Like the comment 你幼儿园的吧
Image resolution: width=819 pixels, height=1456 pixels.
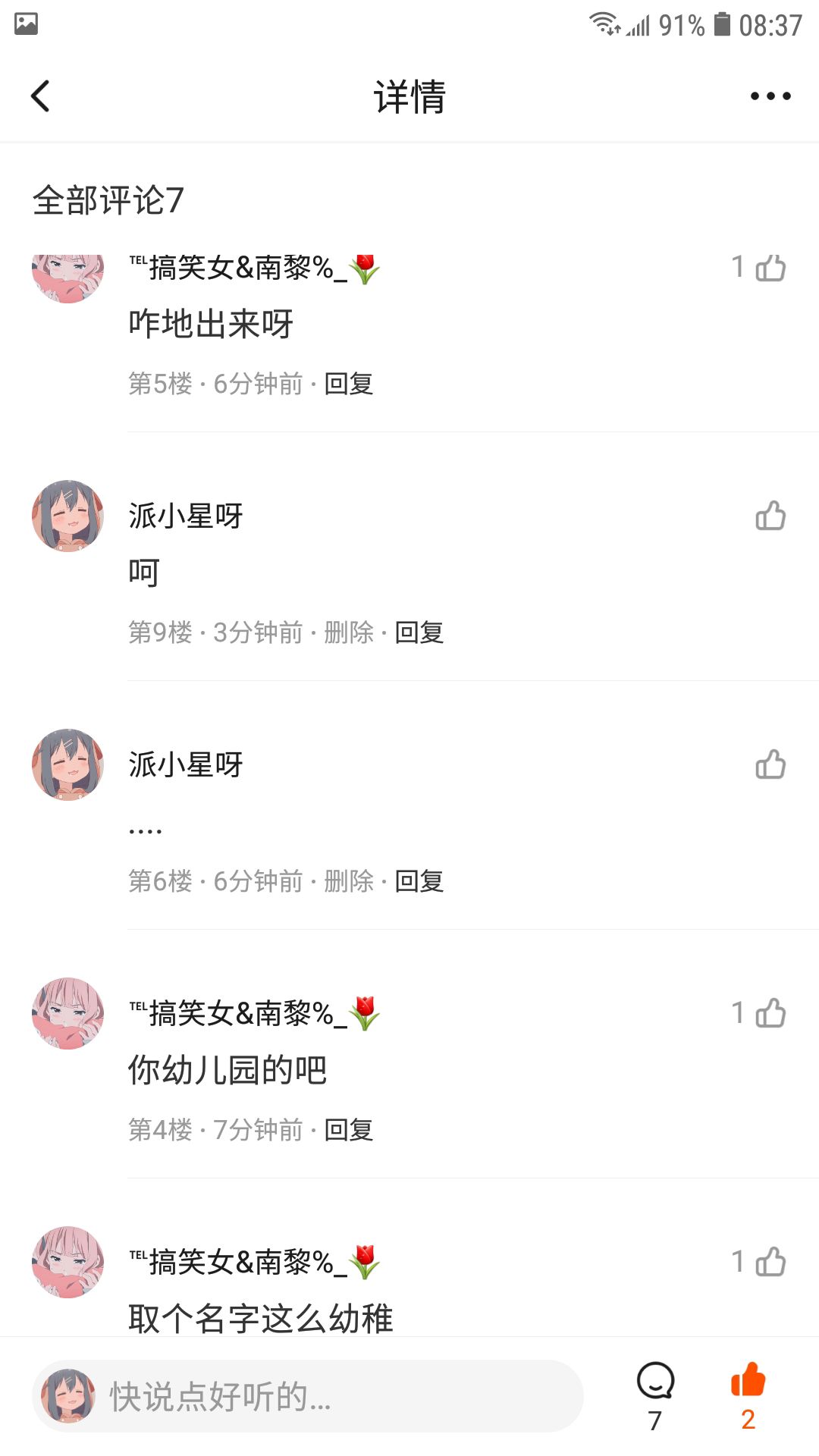[x=770, y=1013]
